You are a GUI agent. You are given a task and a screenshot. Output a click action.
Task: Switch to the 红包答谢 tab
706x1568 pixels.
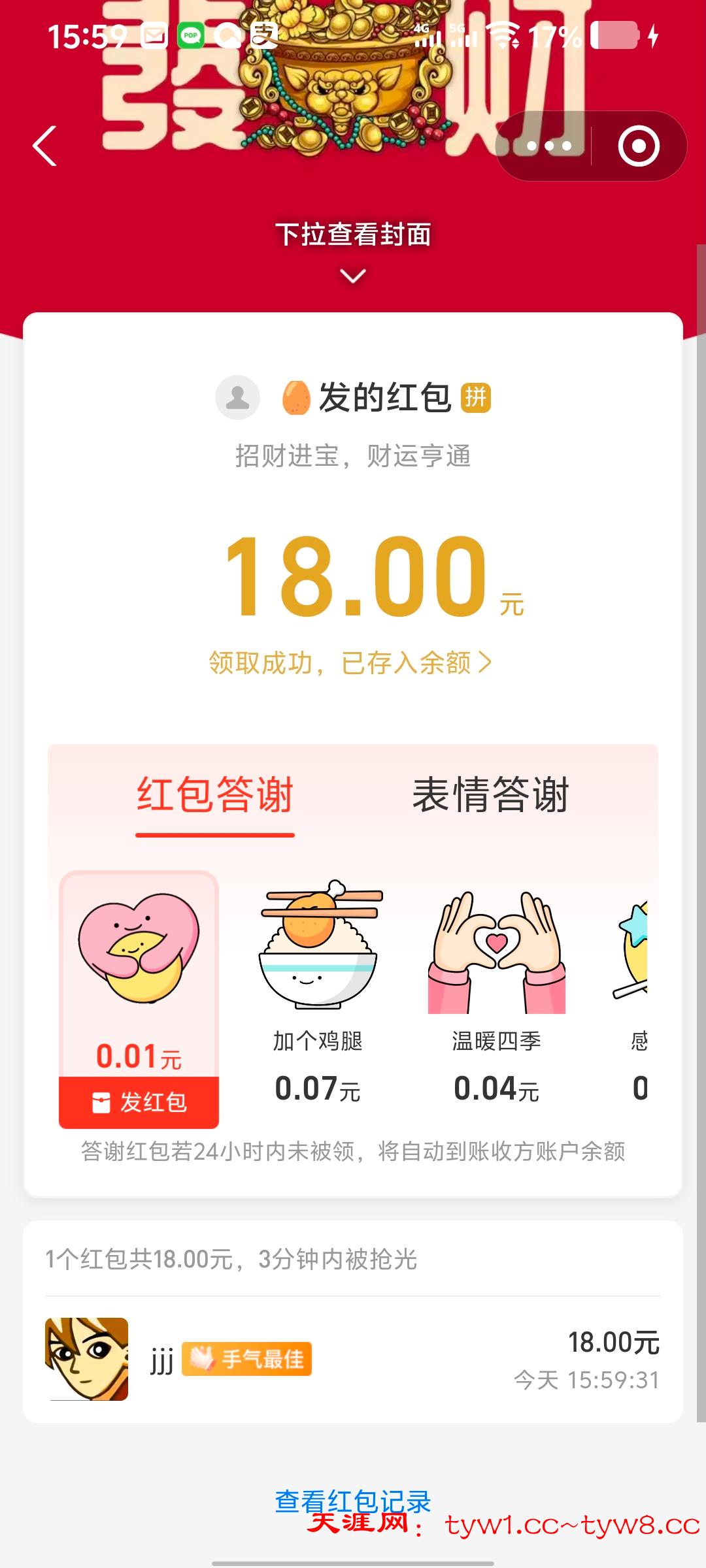click(215, 795)
